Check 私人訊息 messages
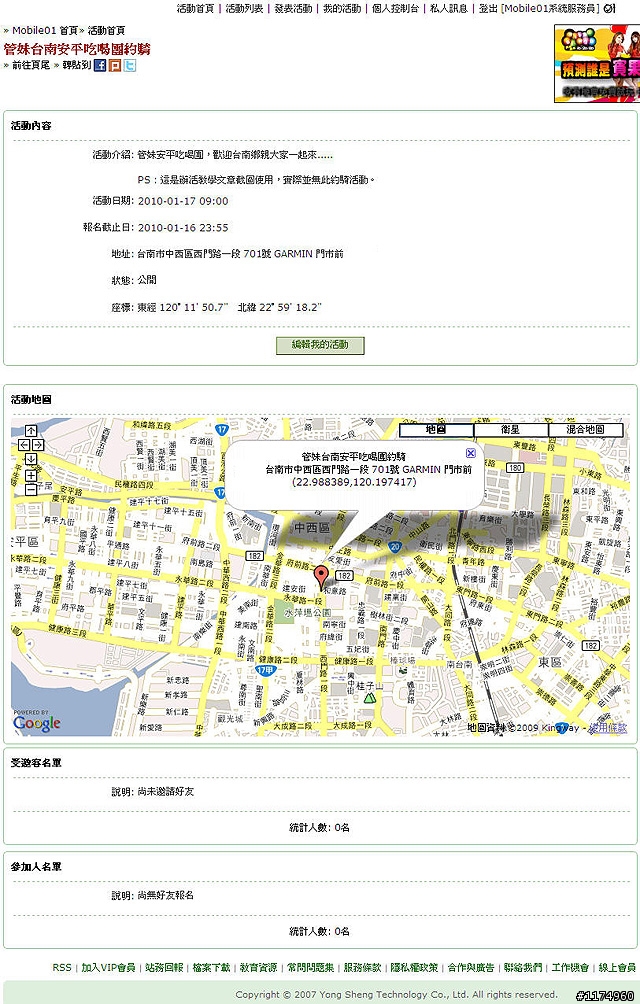 449,8
